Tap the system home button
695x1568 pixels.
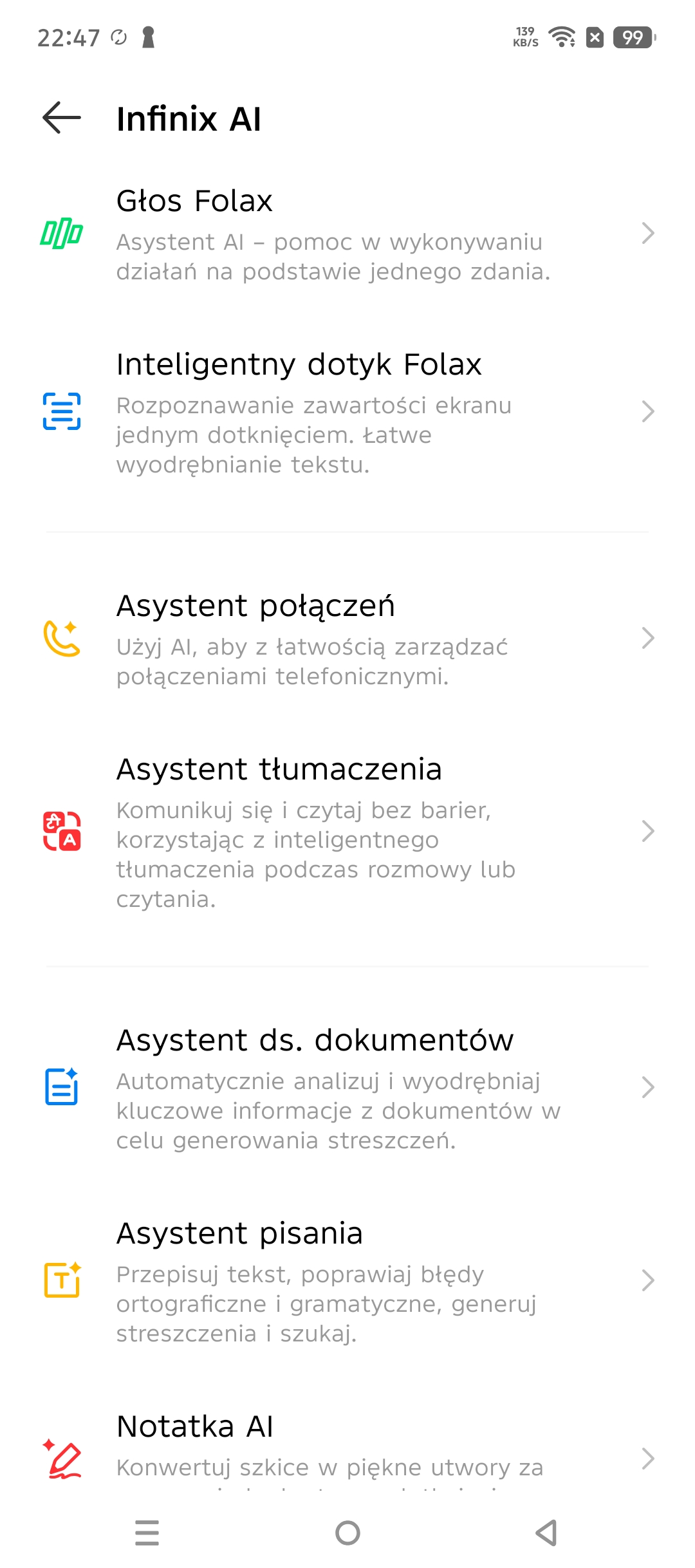pos(347,1533)
